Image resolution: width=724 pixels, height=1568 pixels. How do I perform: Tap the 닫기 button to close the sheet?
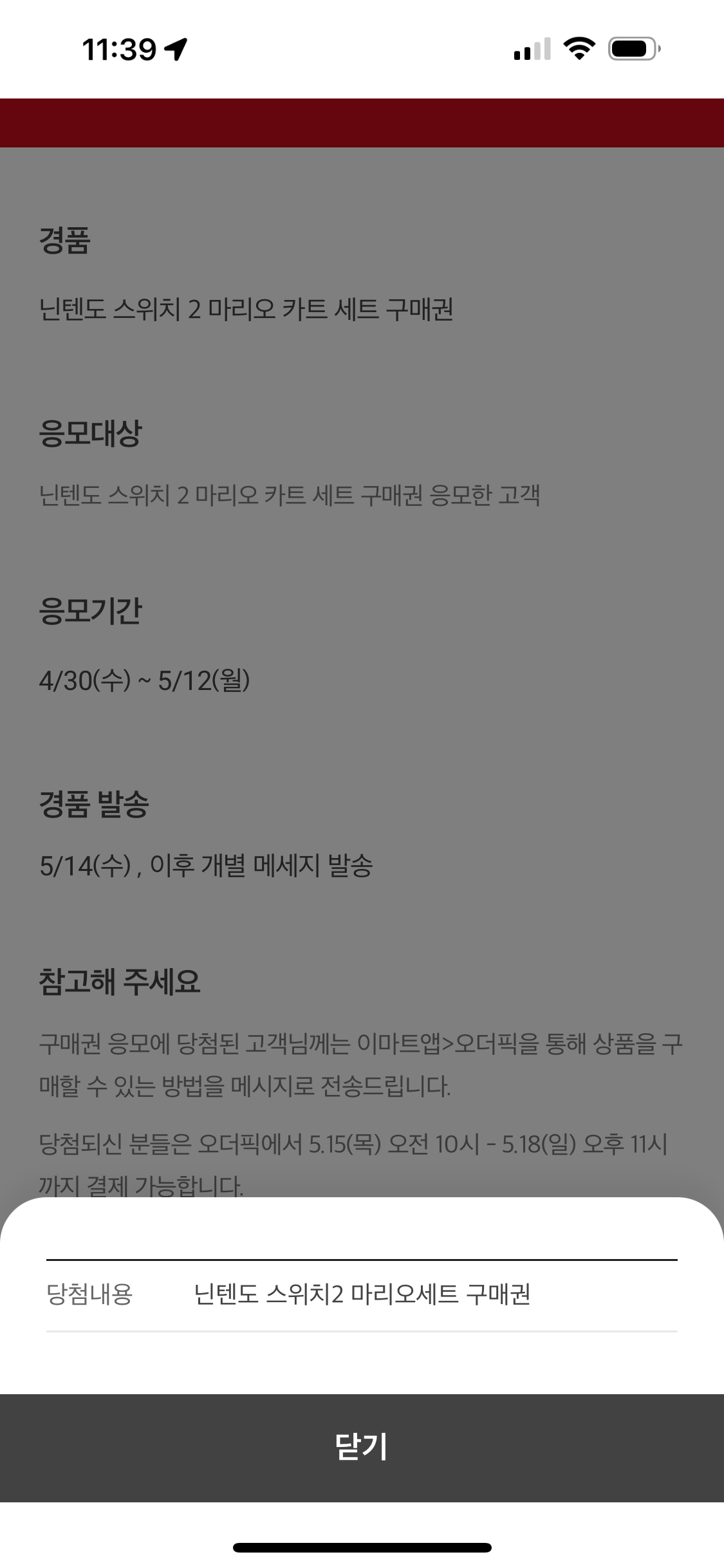tap(362, 1448)
